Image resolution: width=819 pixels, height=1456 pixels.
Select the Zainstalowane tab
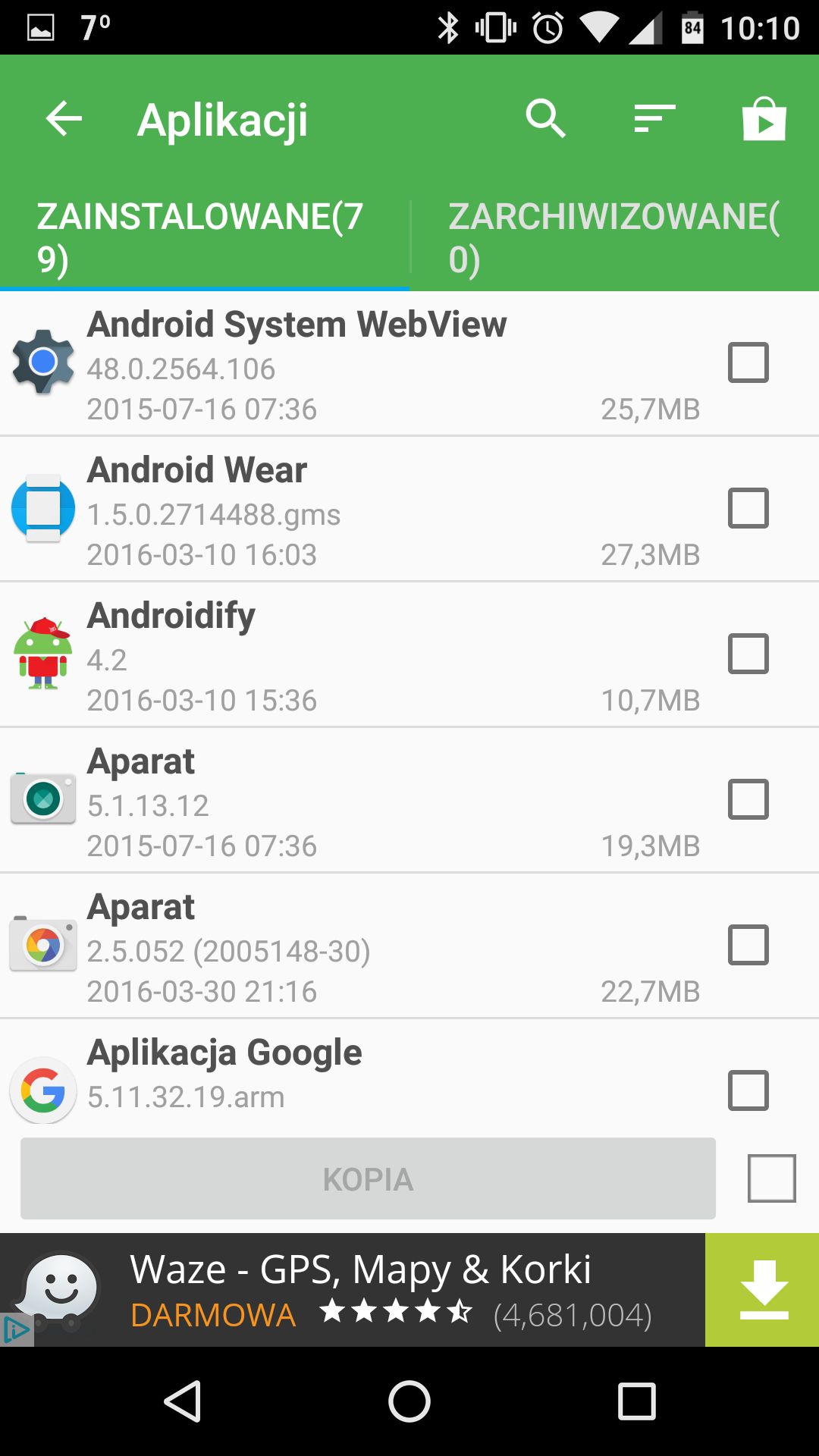pyautogui.click(x=205, y=237)
